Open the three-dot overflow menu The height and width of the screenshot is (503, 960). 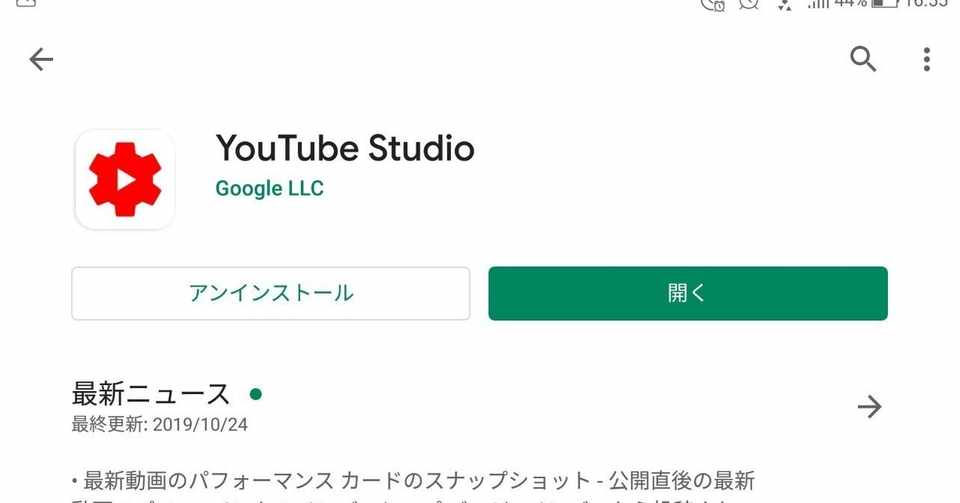927,59
